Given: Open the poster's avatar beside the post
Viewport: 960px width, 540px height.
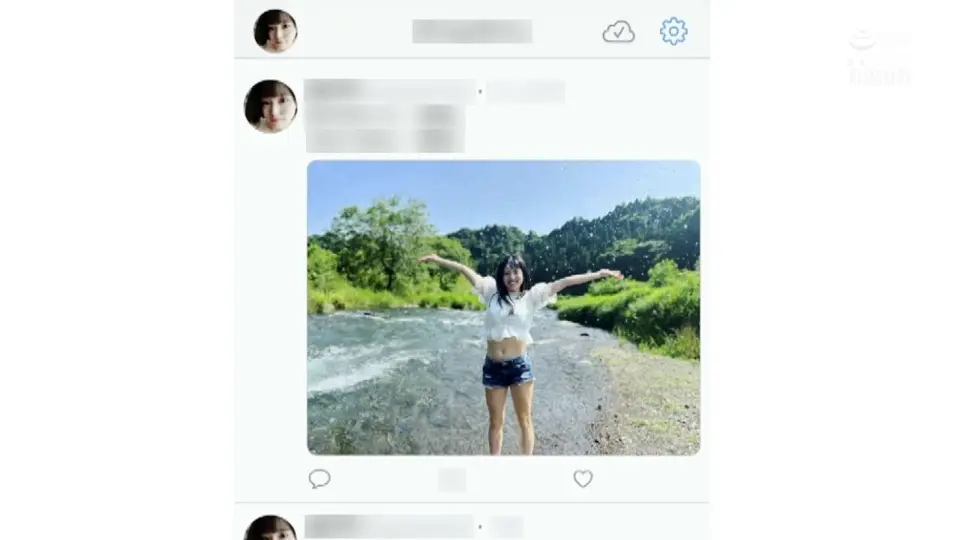Looking at the screenshot, I should click(271, 106).
